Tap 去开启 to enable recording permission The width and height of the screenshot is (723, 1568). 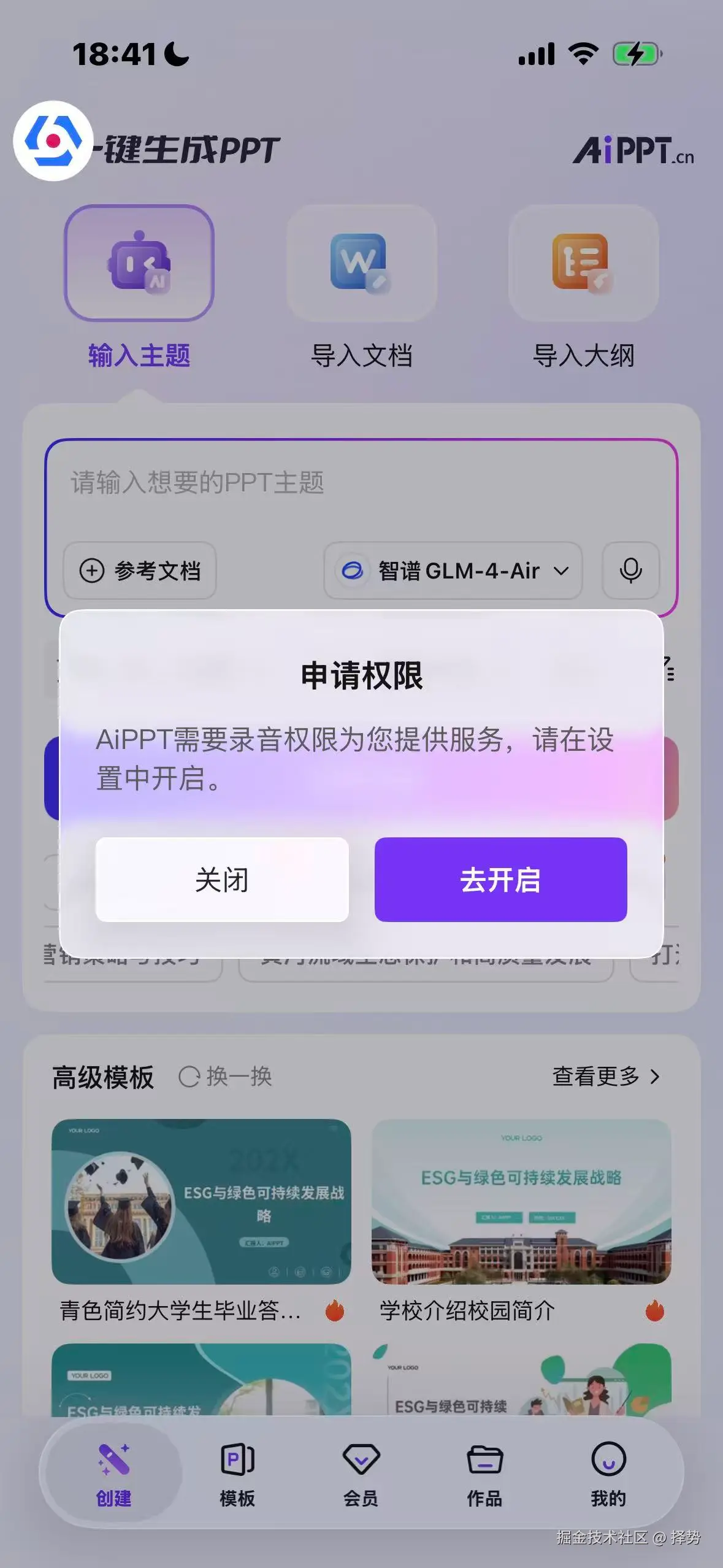click(x=500, y=879)
